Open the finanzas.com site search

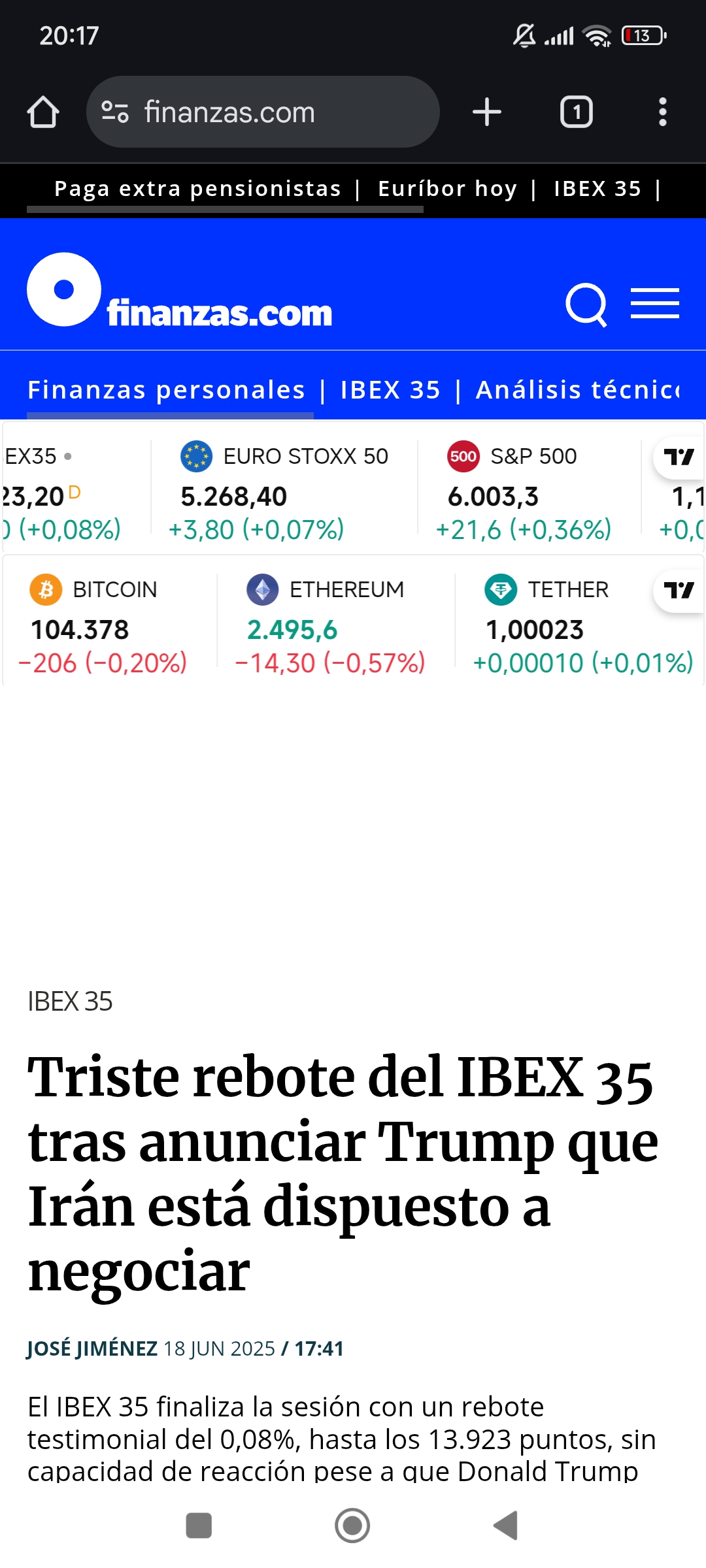pos(586,304)
